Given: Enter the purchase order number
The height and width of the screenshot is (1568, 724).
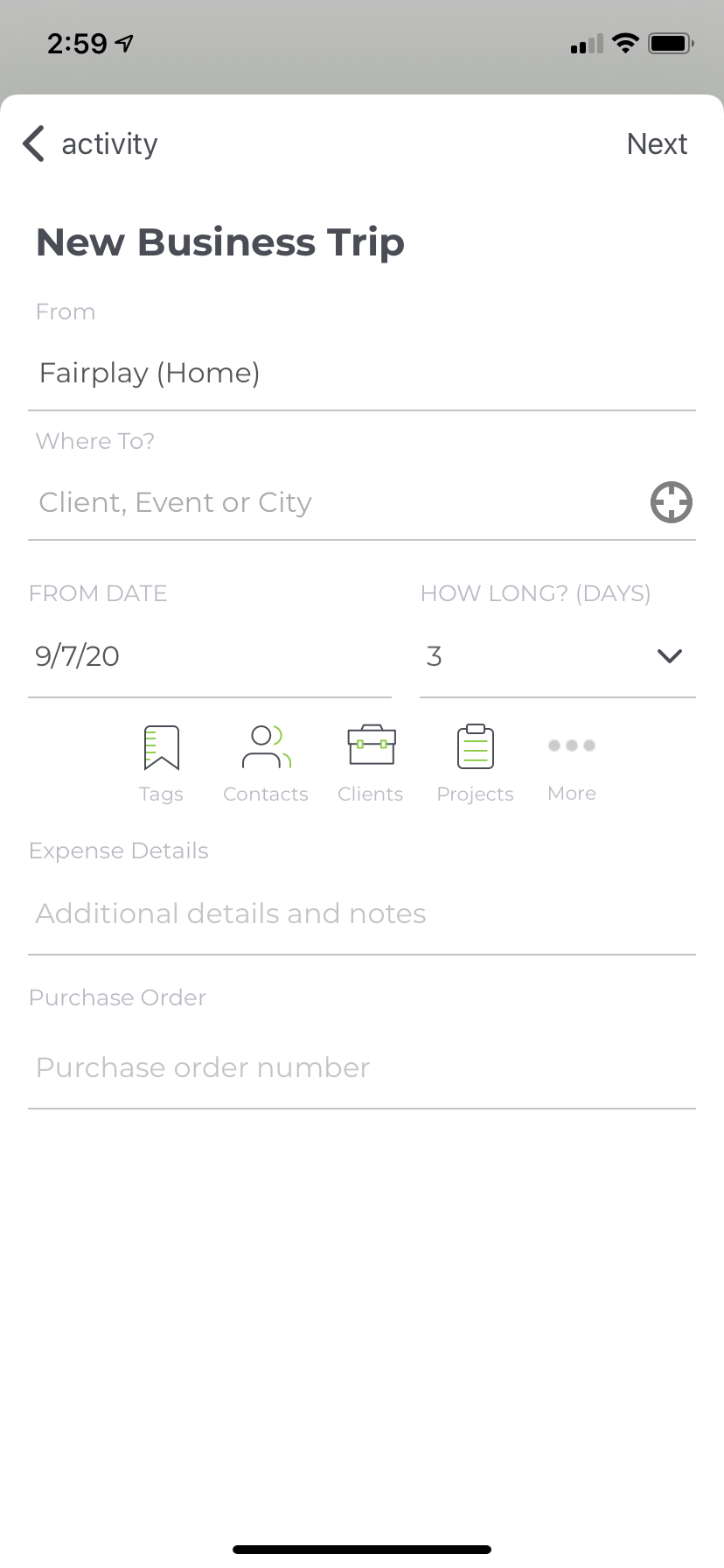Looking at the screenshot, I should (360, 1068).
